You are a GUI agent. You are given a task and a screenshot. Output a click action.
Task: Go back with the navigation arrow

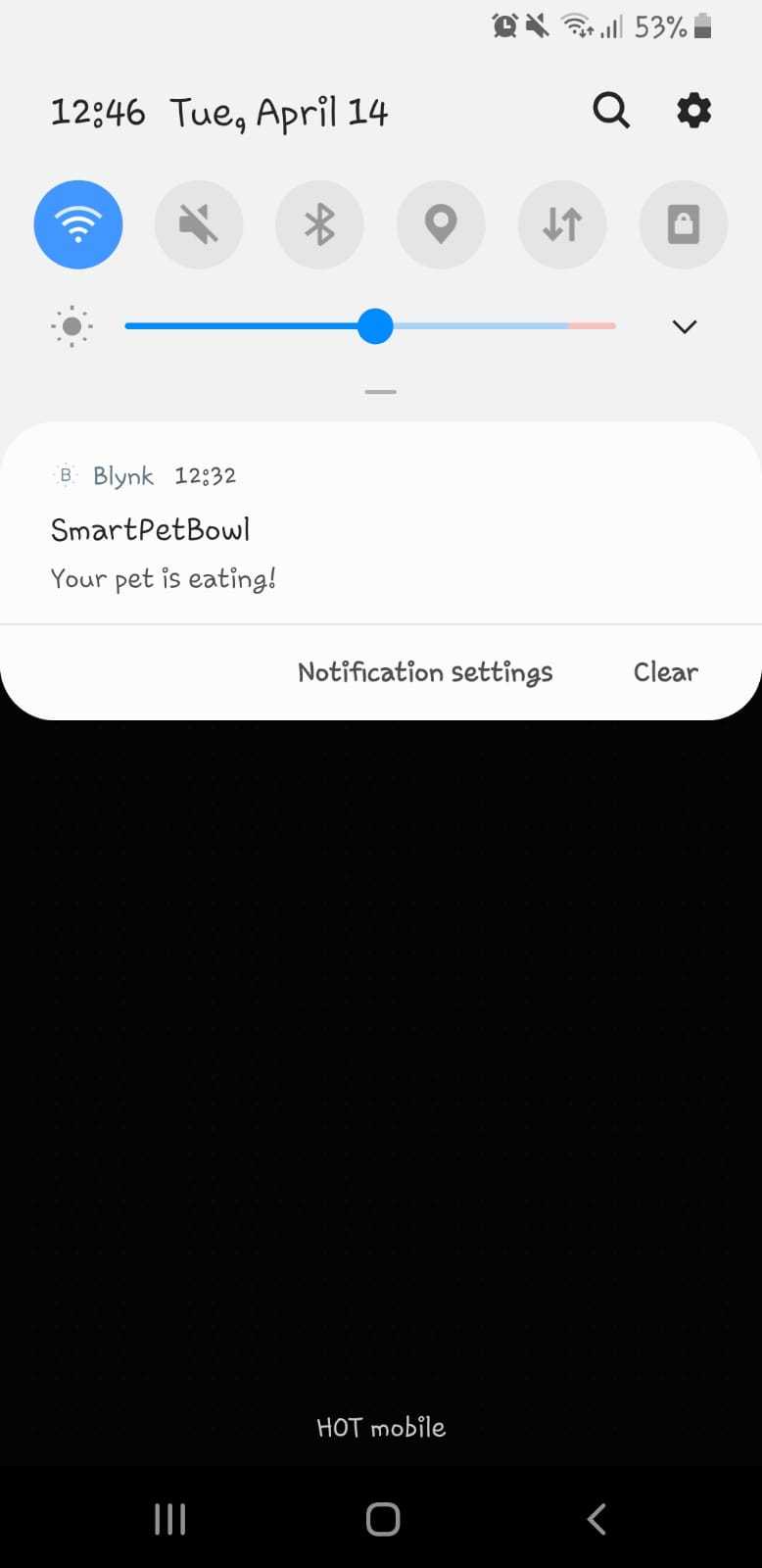point(595,1519)
